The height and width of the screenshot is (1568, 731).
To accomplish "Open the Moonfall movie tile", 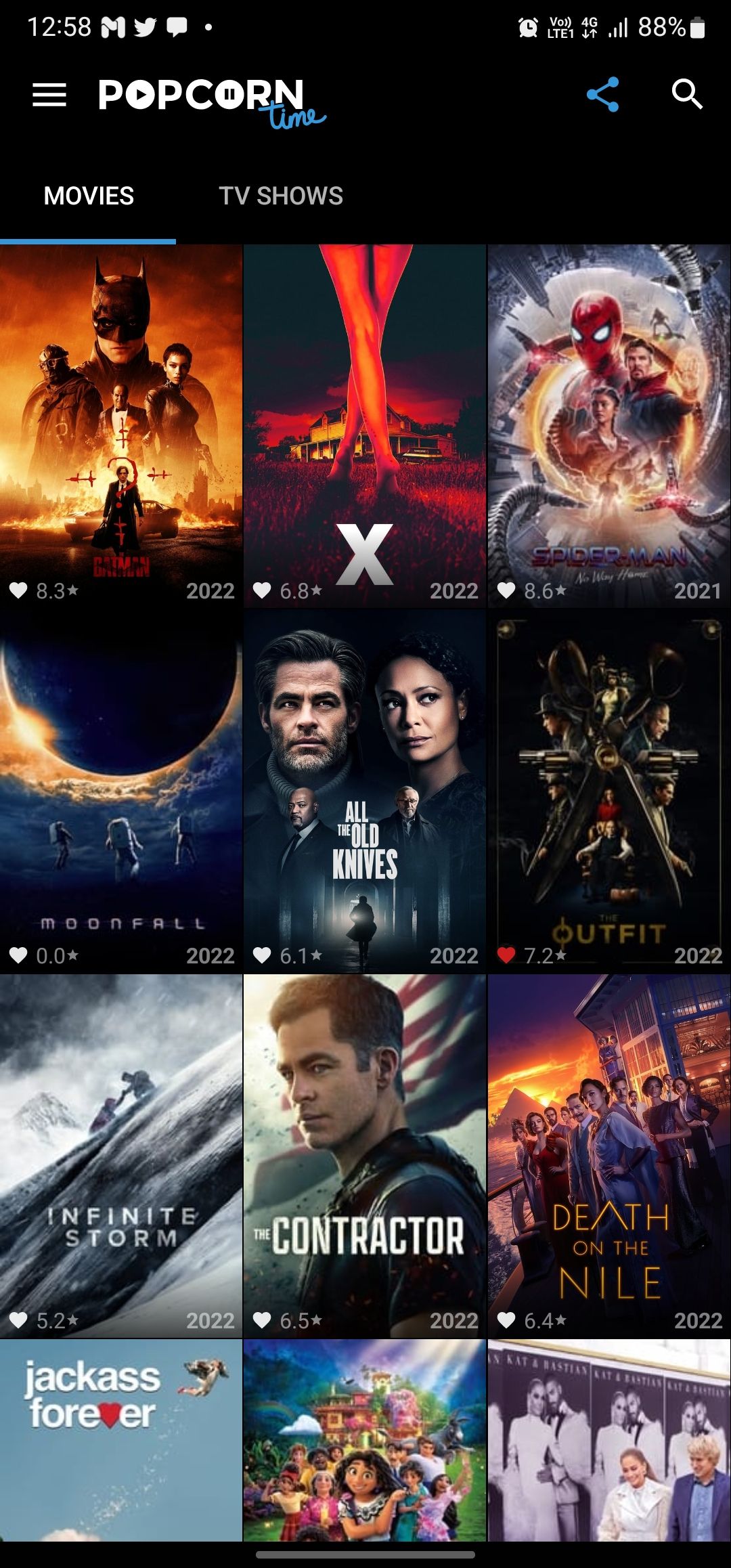I will (x=121, y=791).
